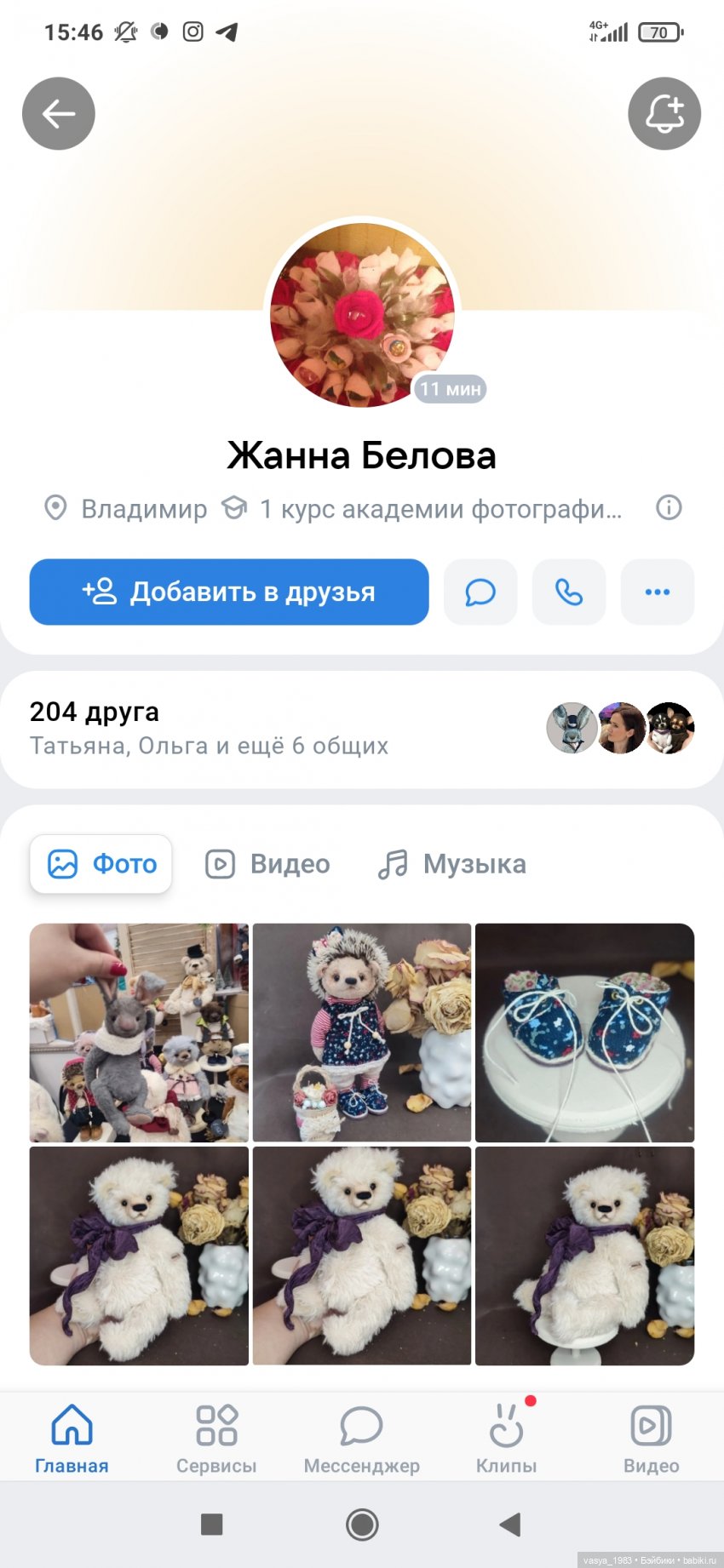Open the 204 друга friends list

(x=94, y=712)
